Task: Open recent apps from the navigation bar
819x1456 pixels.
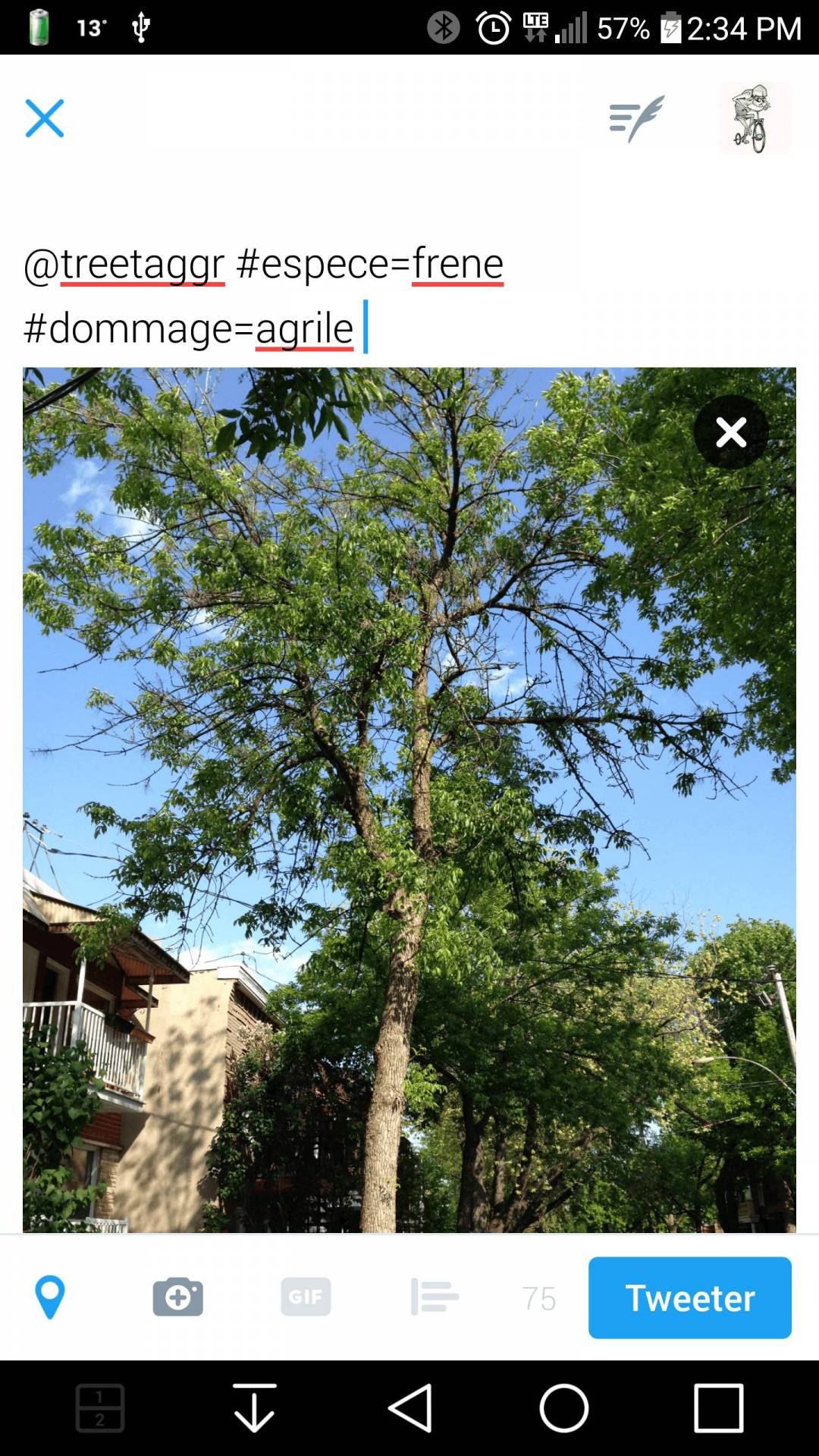Action: pyautogui.click(x=718, y=1408)
